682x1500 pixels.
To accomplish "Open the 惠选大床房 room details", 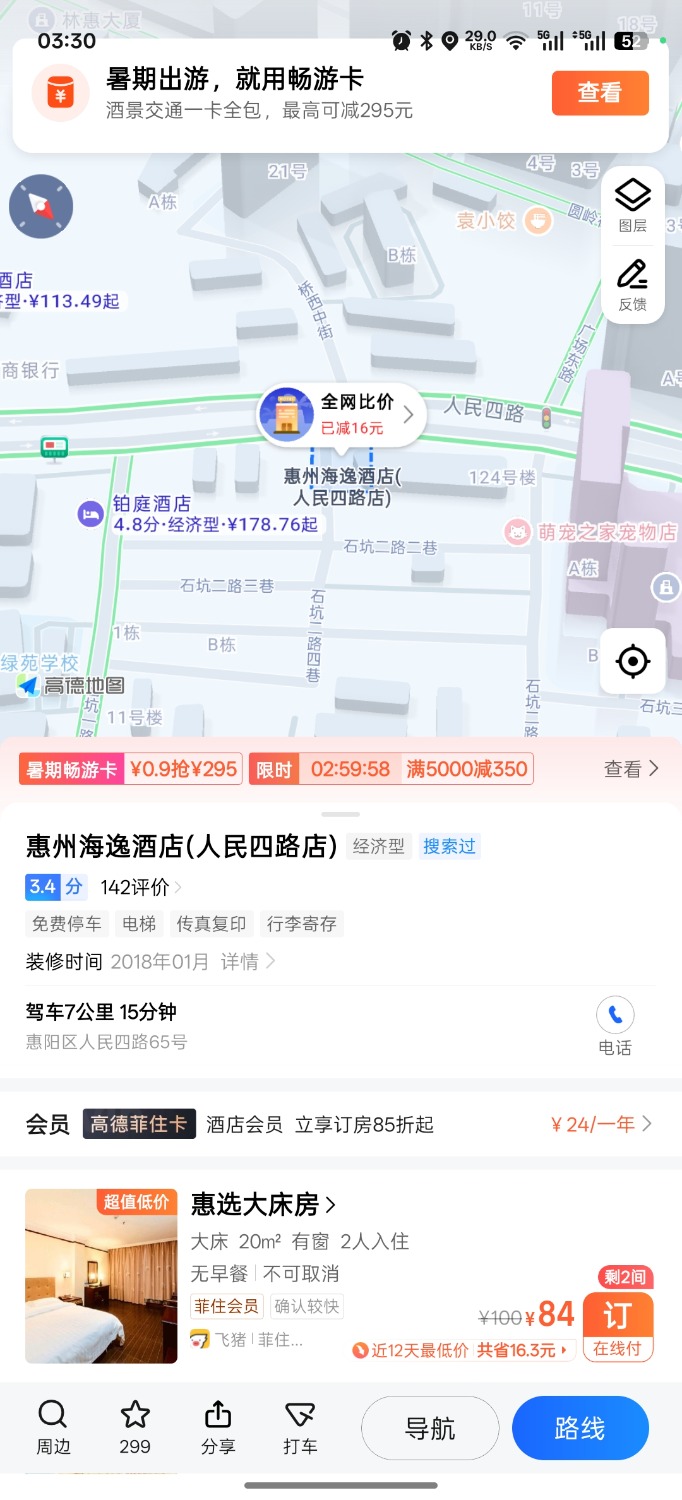I will [264, 1203].
